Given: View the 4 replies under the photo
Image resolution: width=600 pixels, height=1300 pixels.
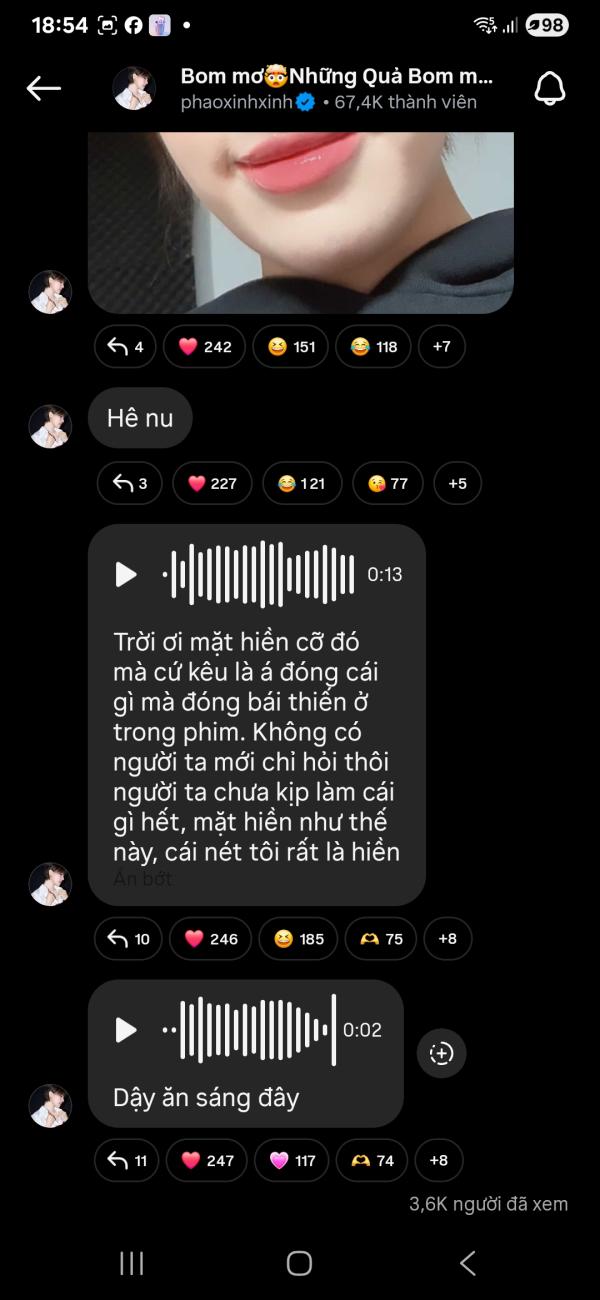Looking at the screenshot, I should (x=126, y=347).
